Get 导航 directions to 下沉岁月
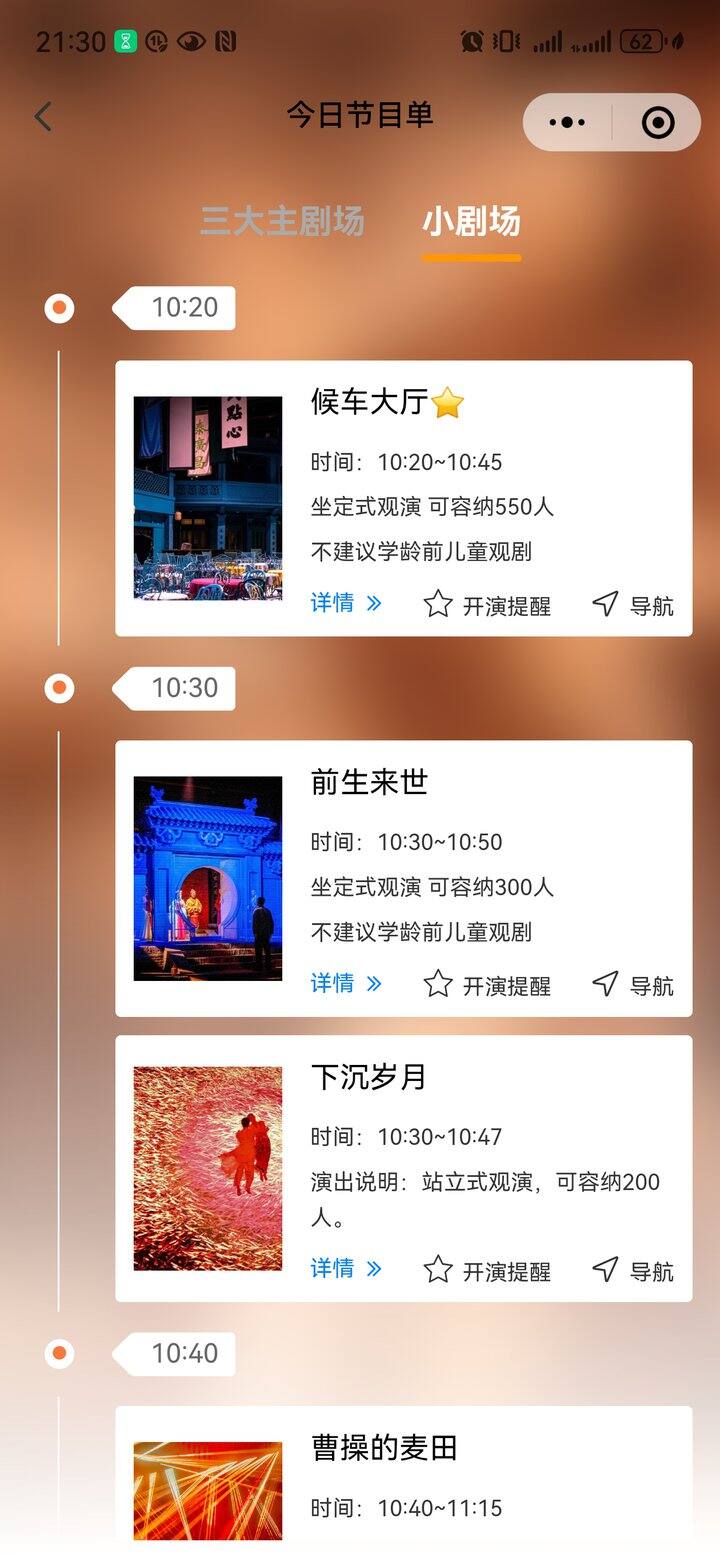 [x=633, y=1270]
